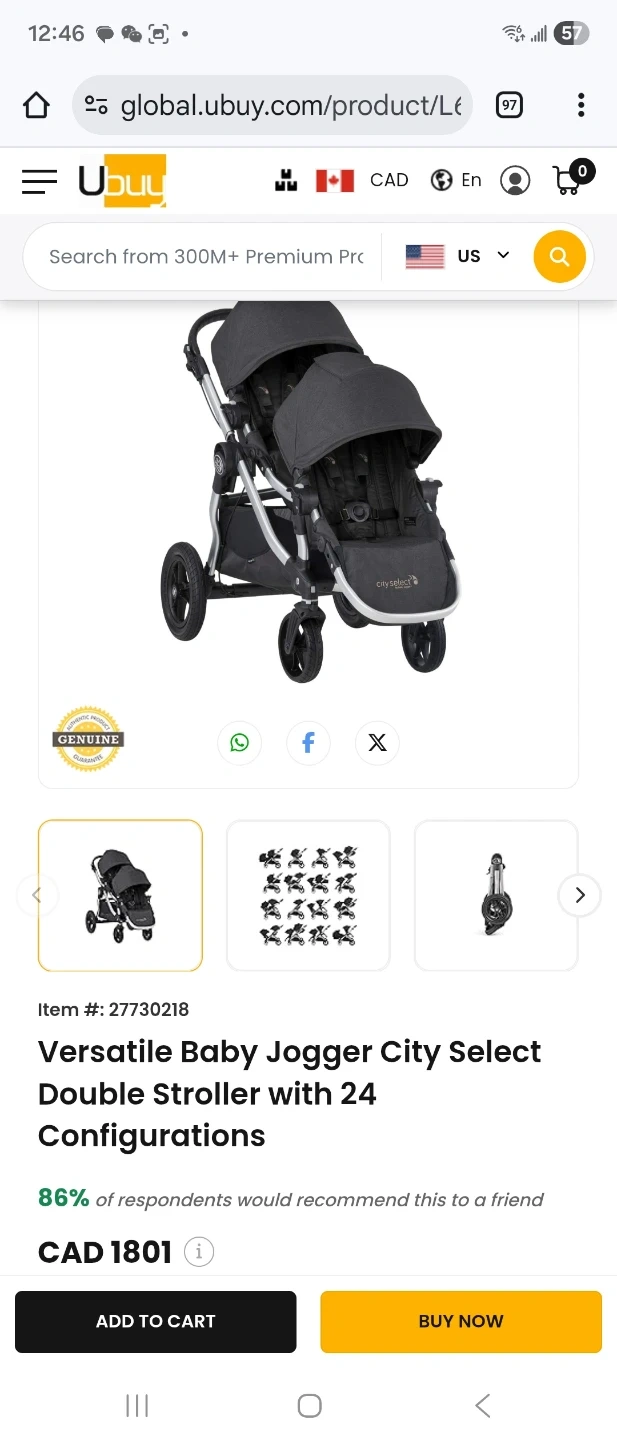Add the stroller to cart
This screenshot has height=1440, width=617.
[155, 1321]
